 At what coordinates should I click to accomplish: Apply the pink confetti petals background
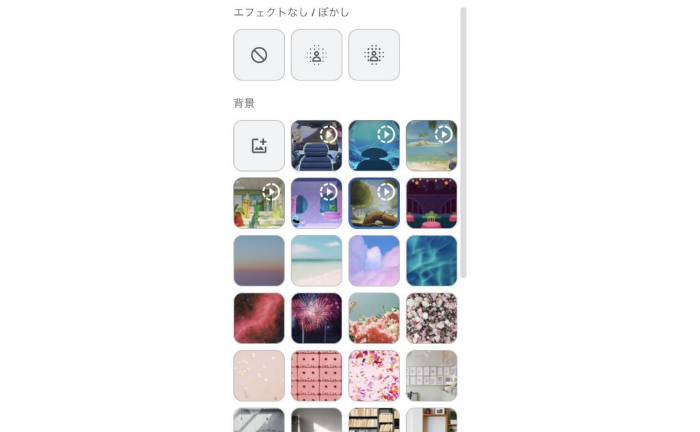click(374, 375)
